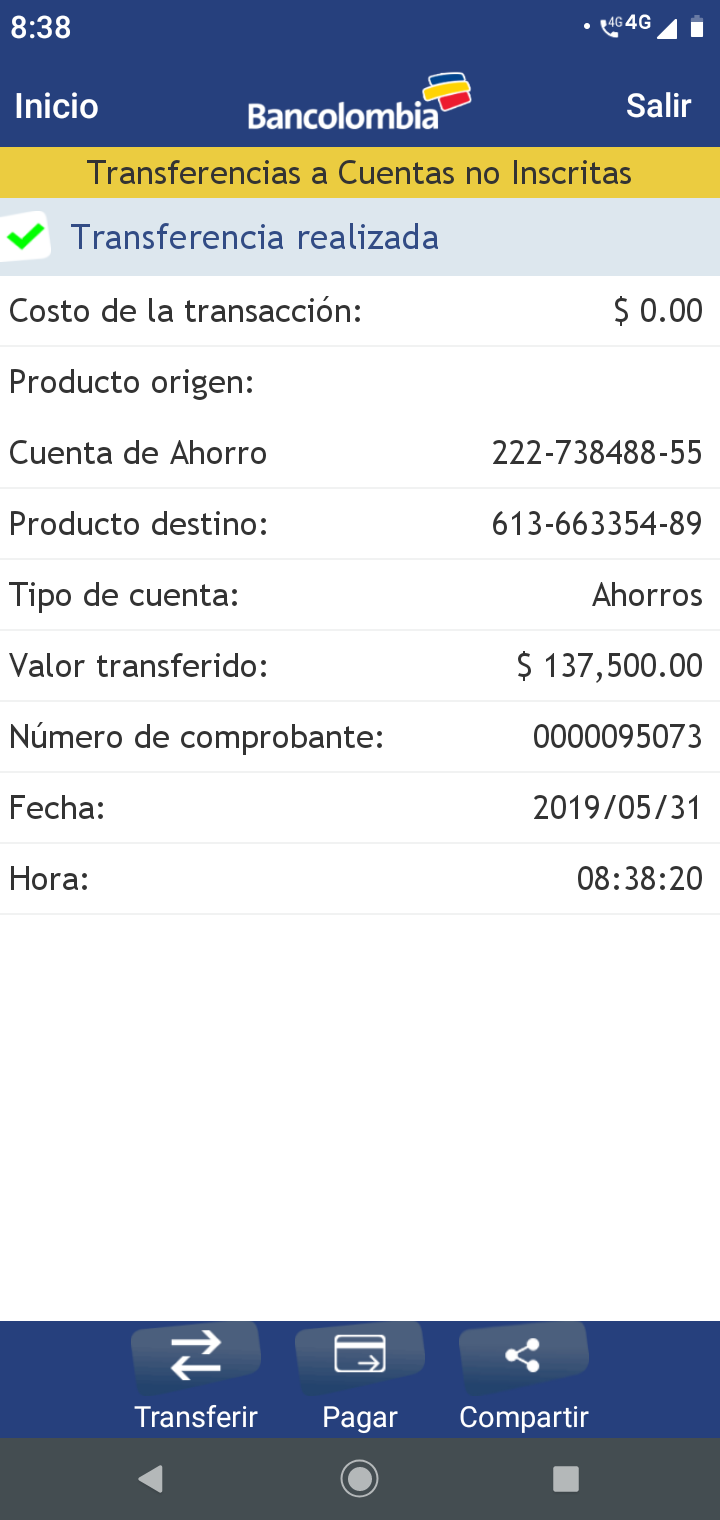Go to the device home screen
The height and width of the screenshot is (1520, 720).
click(x=359, y=1478)
